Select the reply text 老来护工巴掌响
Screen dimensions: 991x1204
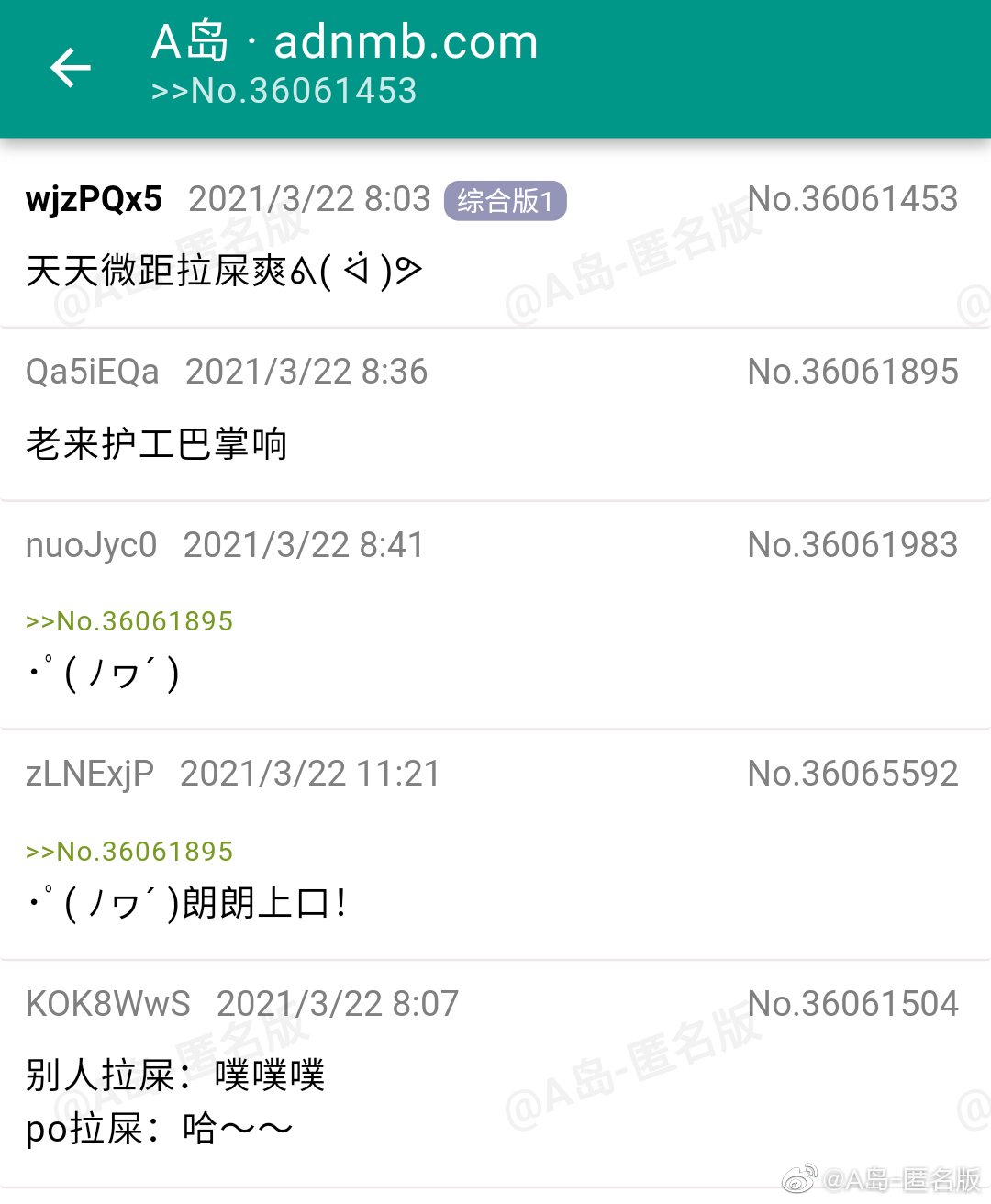(156, 443)
